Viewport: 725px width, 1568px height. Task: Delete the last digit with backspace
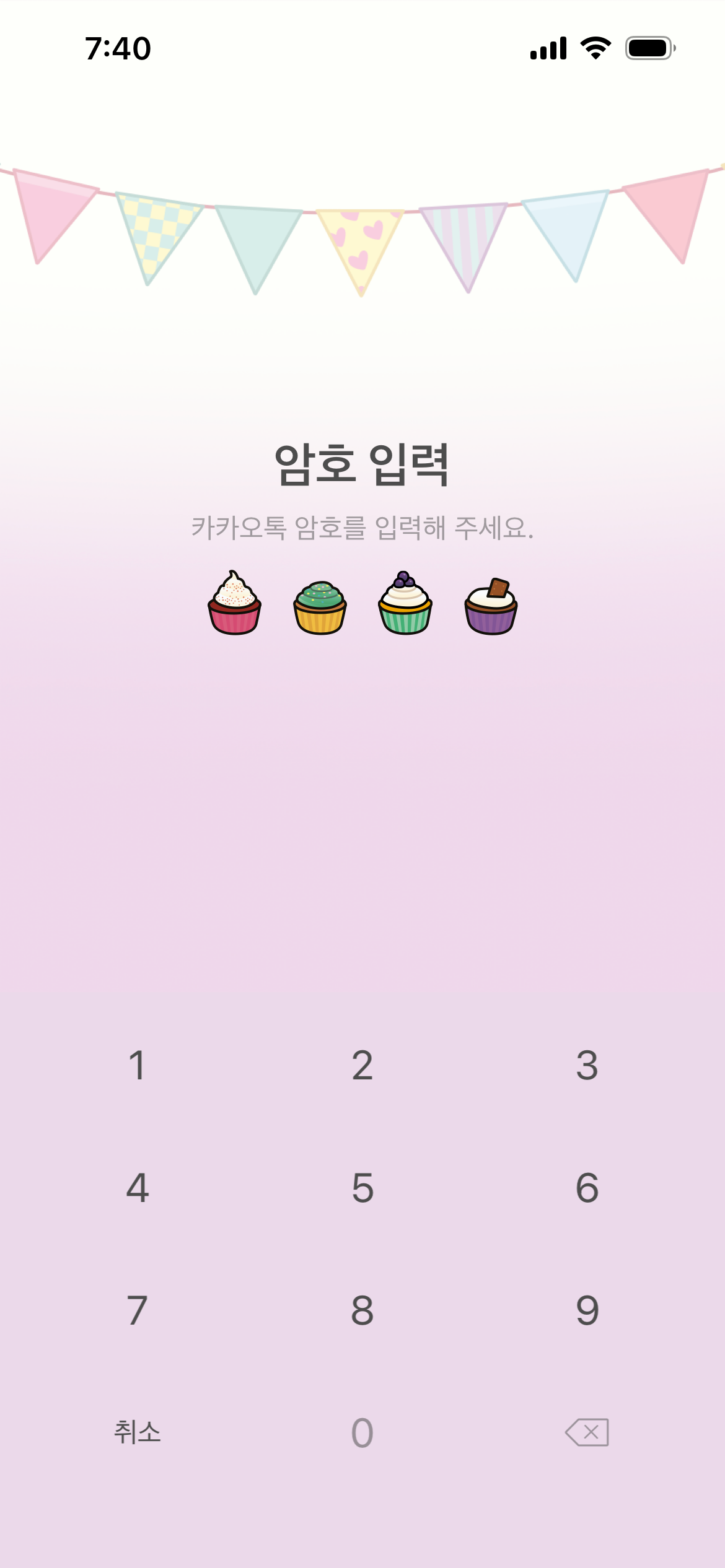[x=587, y=1432]
